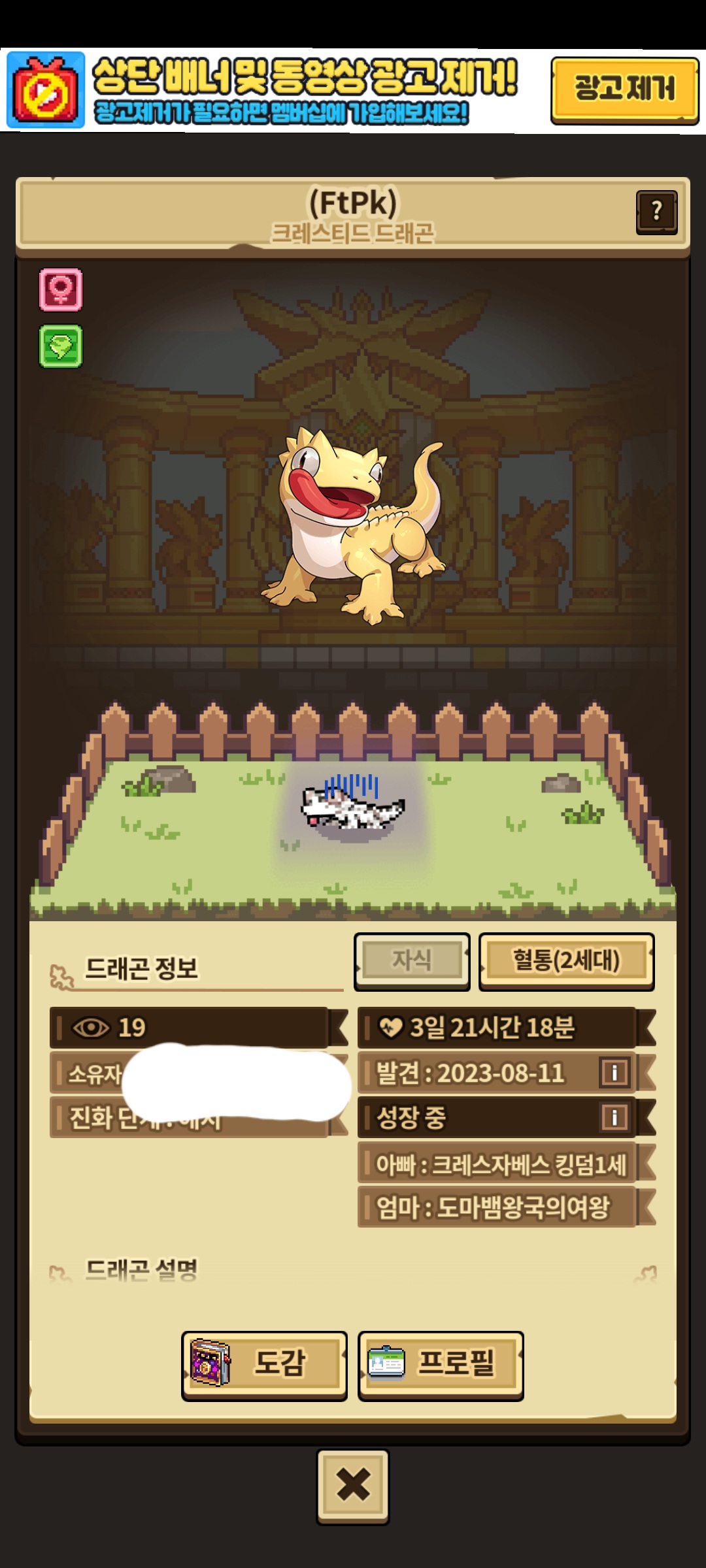Tap the female gender icon

[61, 289]
